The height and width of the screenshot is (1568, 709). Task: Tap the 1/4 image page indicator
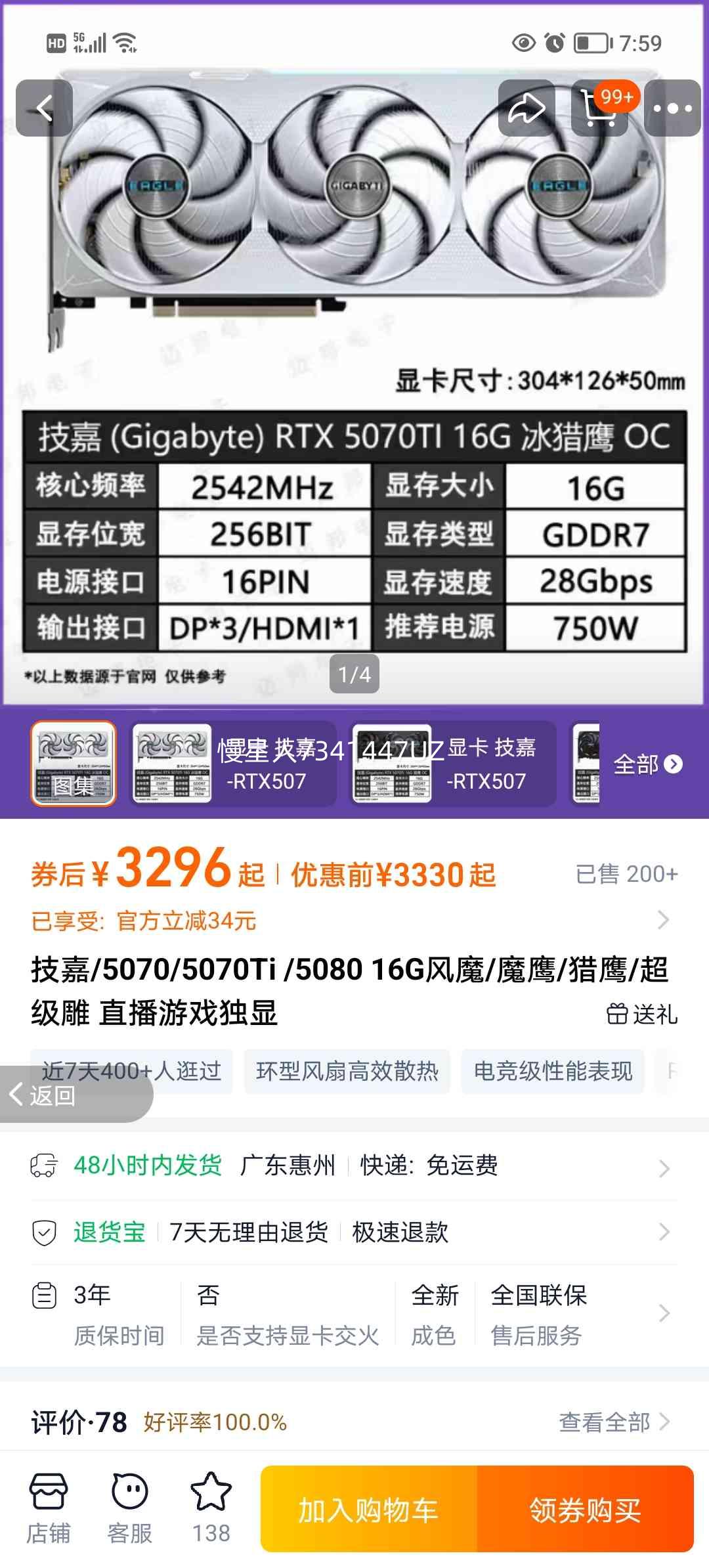point(354,674)
